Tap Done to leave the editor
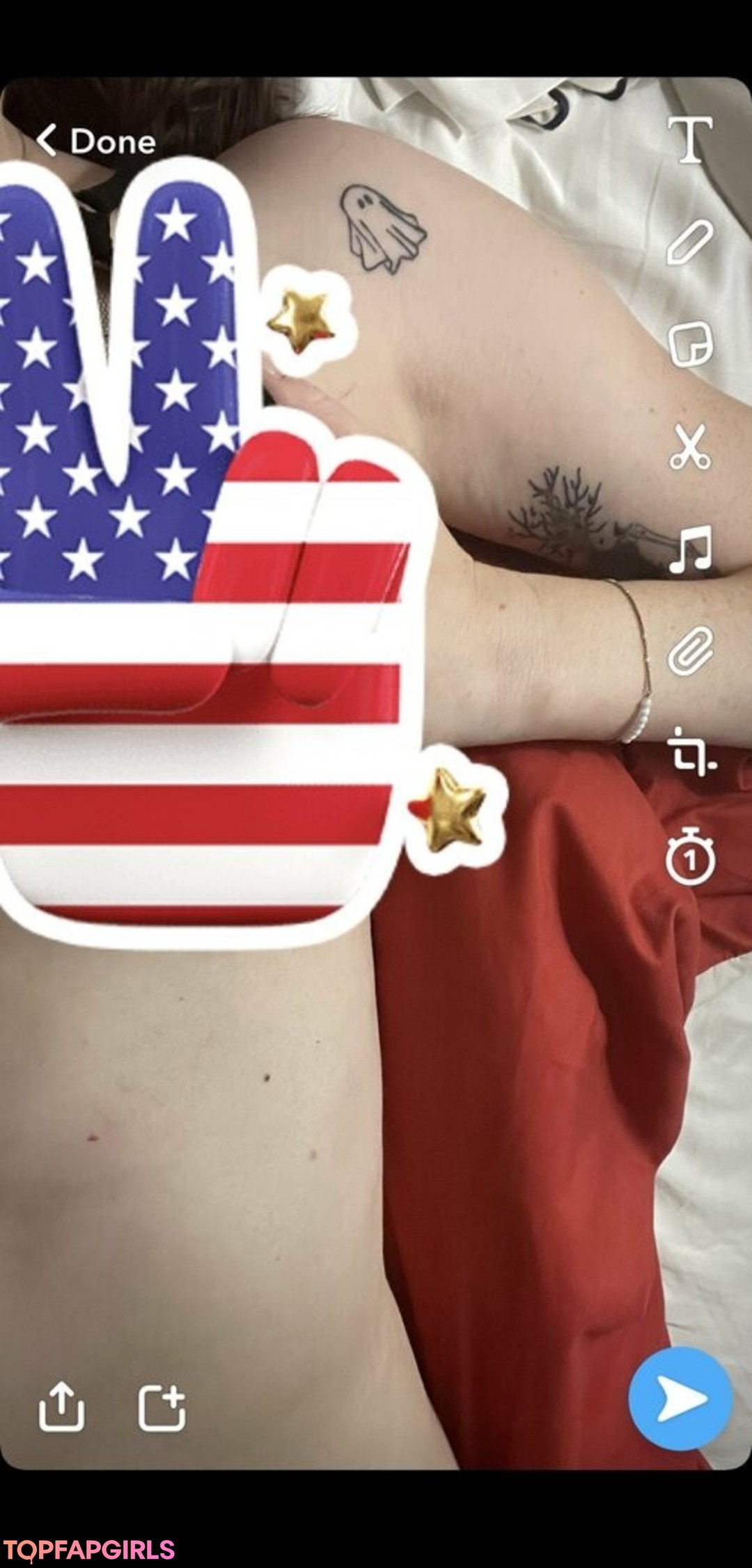Viewport: 752px width, 1568px height. coord(96,141)
